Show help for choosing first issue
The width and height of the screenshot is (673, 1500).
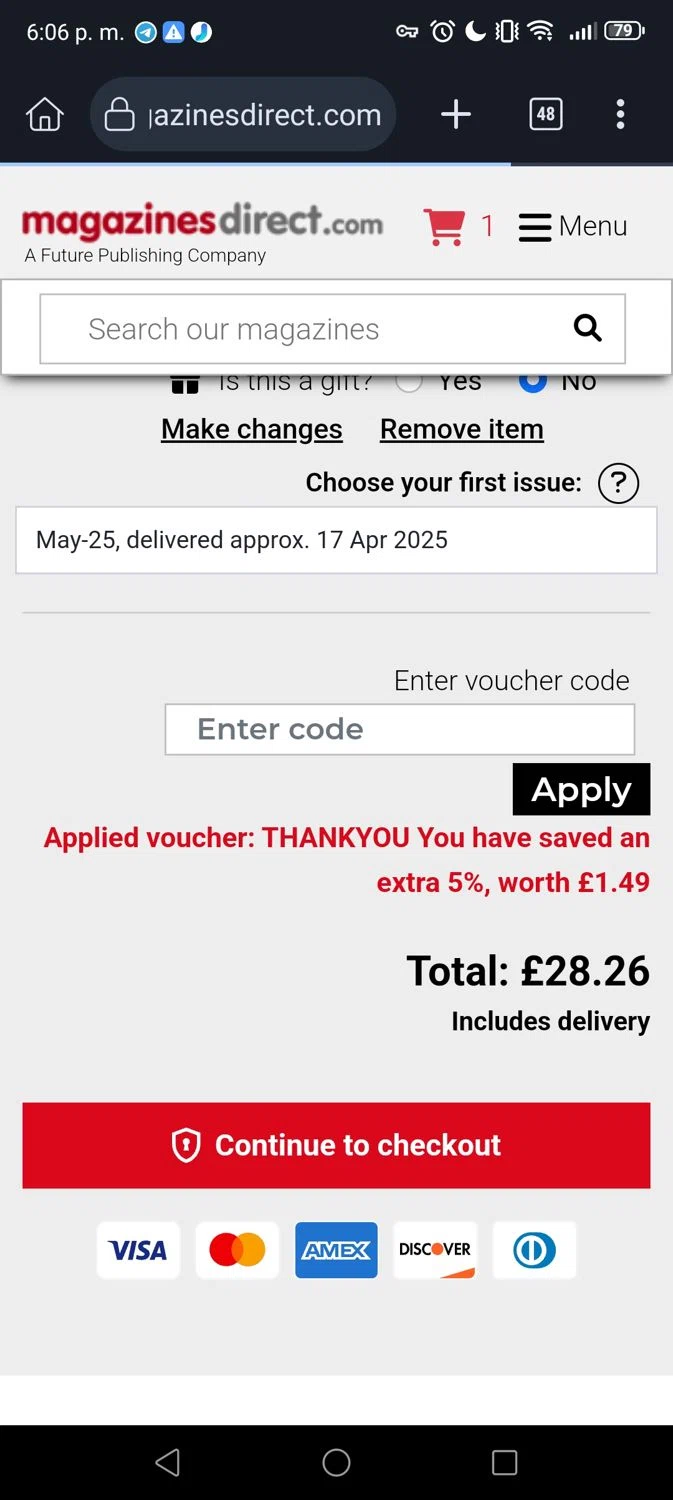[x=618, y=484]
